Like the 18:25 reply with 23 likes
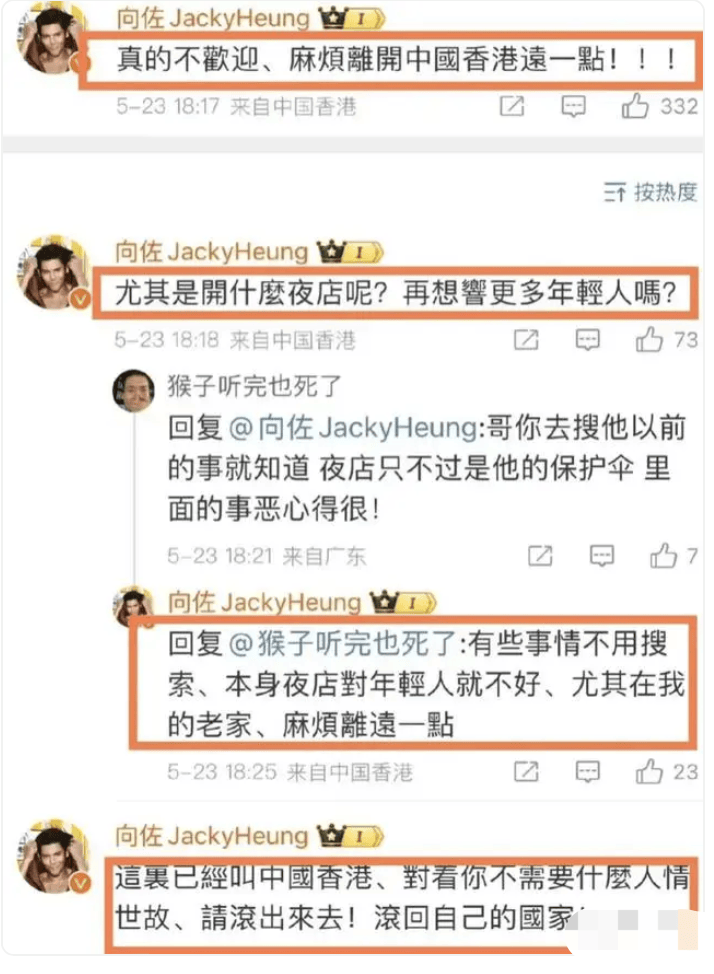The image size is (714, 974). 649,771
